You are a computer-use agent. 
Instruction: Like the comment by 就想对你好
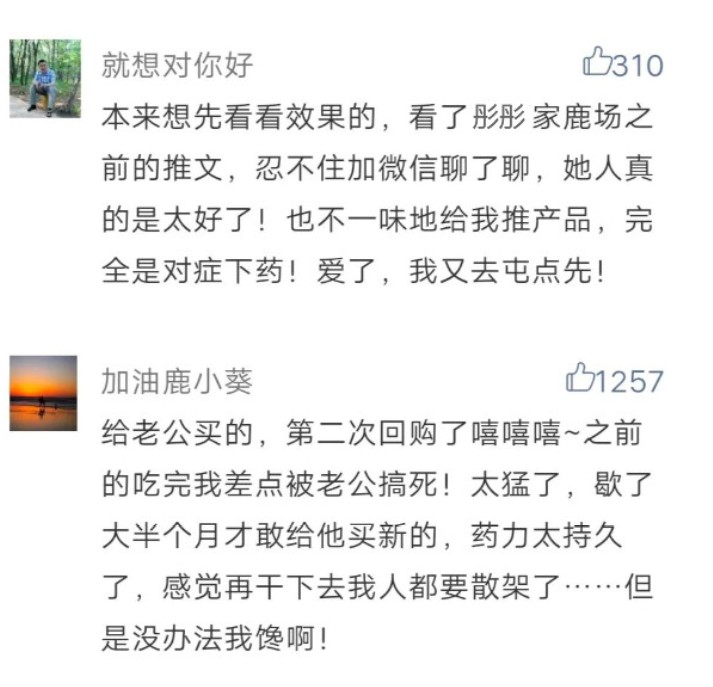598,62
